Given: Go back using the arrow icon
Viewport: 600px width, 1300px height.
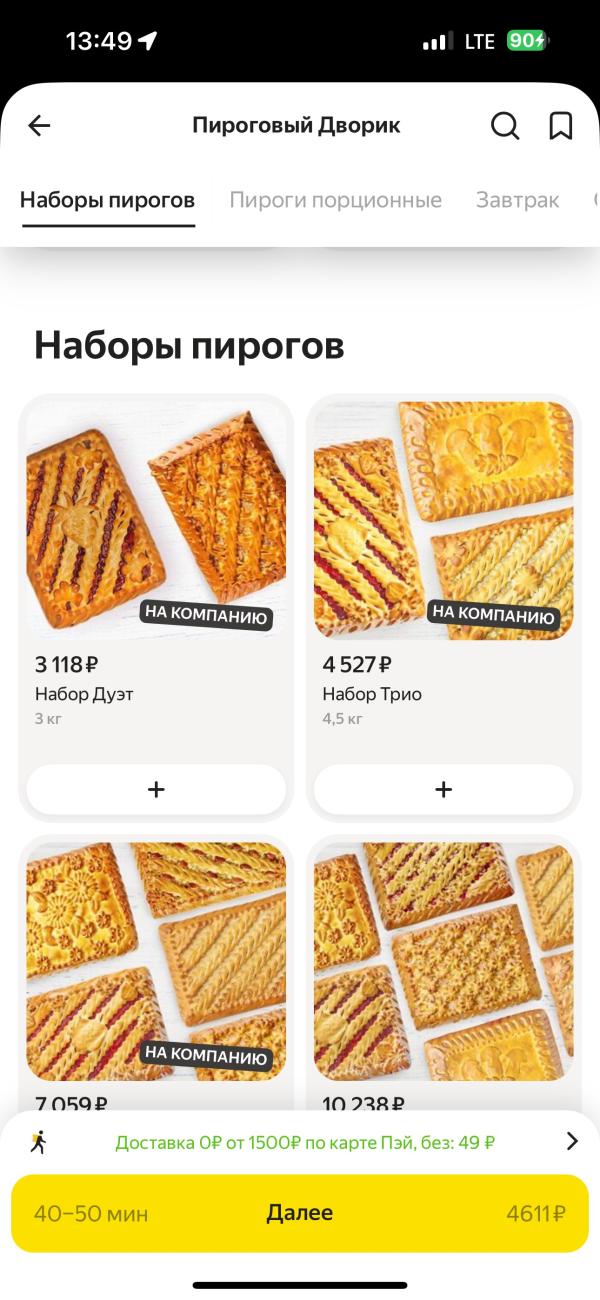Looking at the screenshot, I should [39, 126].
